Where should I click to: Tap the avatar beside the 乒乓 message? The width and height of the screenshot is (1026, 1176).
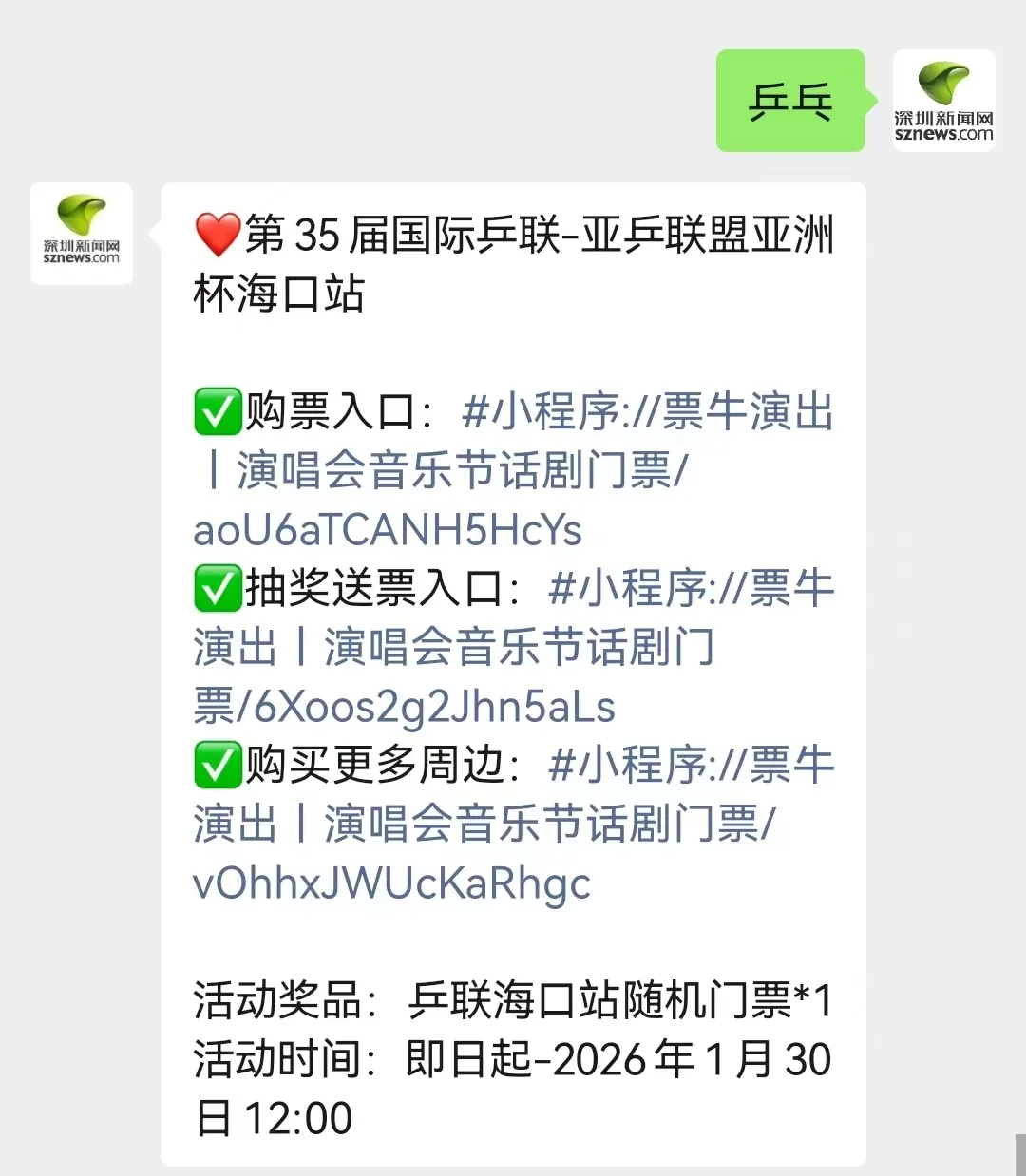943,101
